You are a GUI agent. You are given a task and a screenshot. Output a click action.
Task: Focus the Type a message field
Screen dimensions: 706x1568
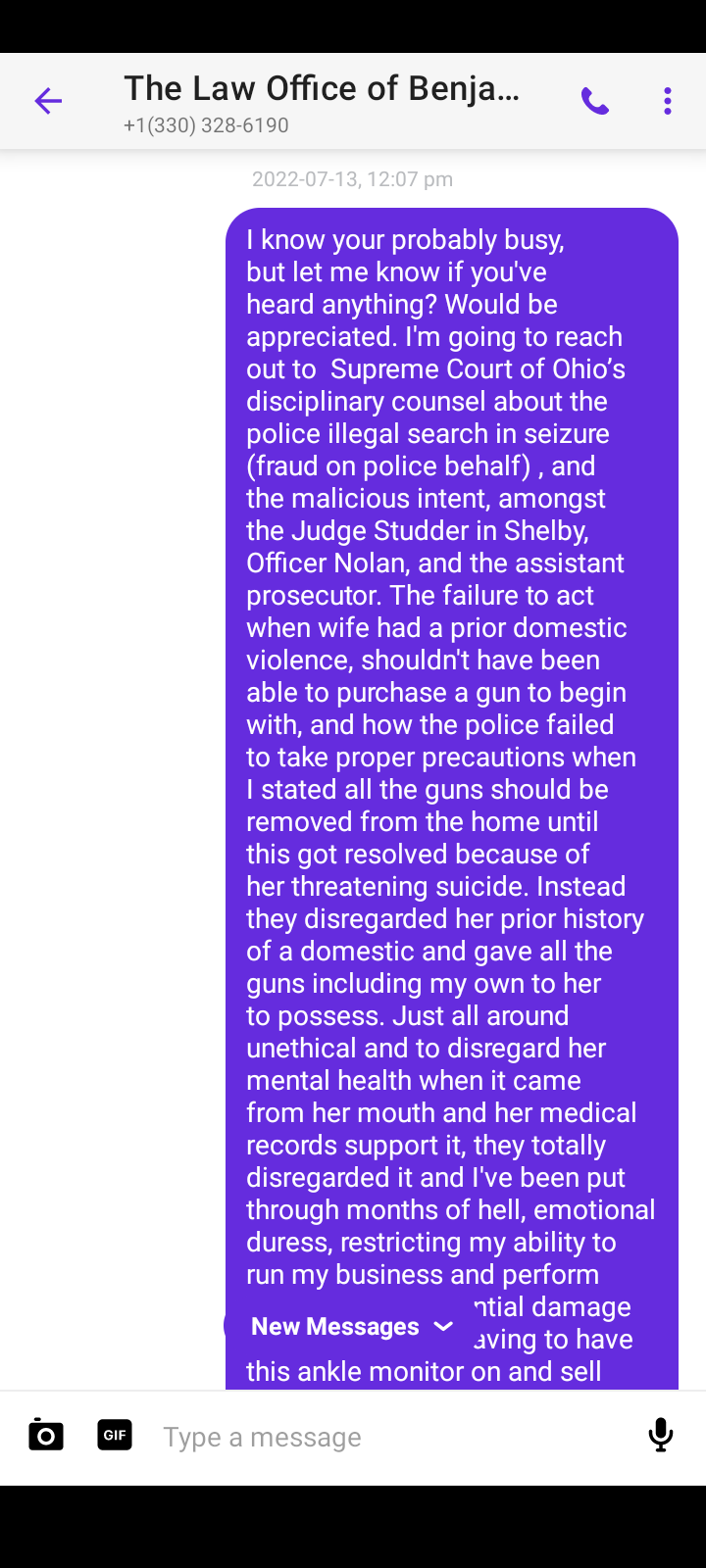[392, 1437]
